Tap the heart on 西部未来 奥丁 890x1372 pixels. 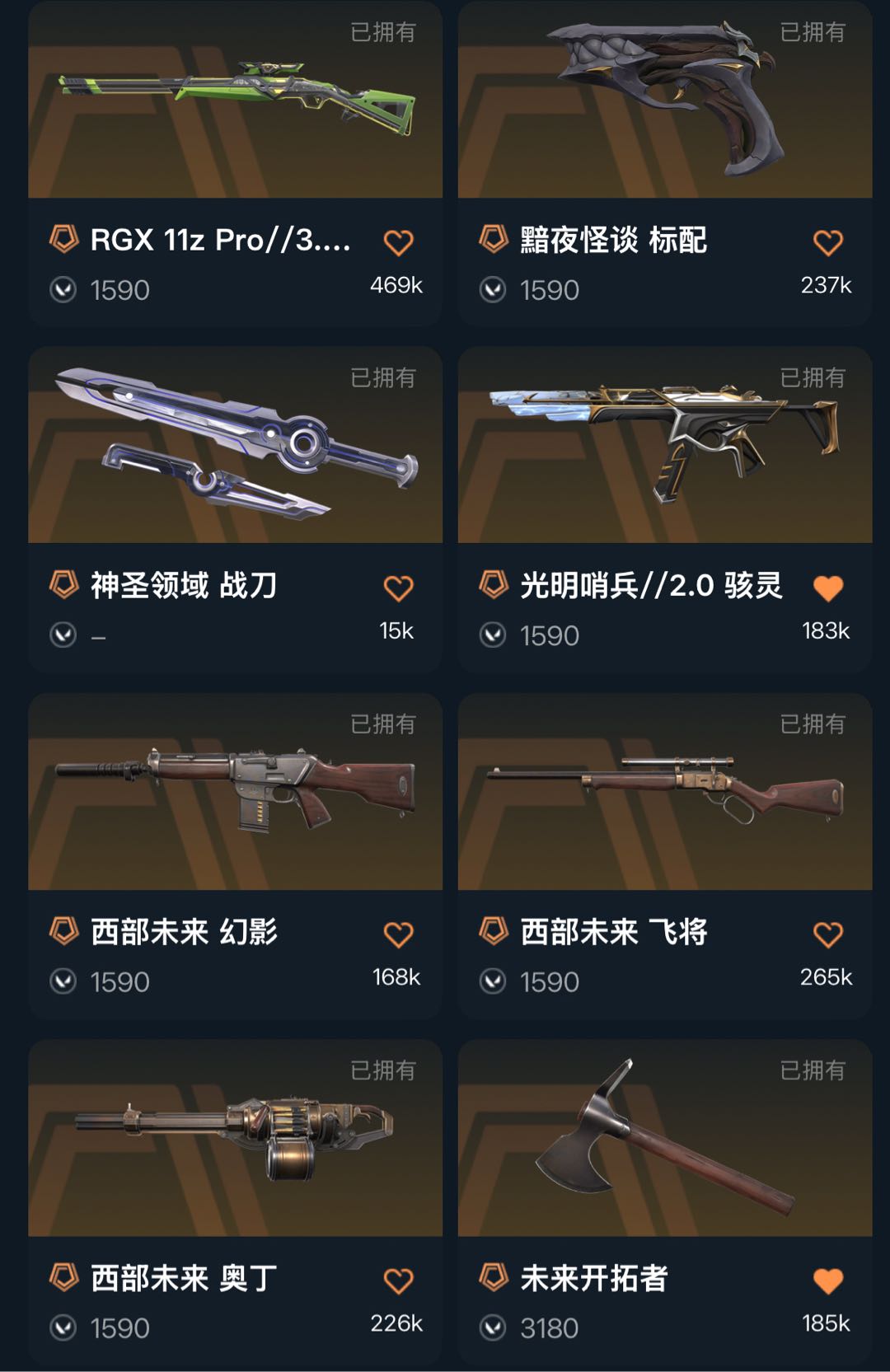(x=399, y=1281)
